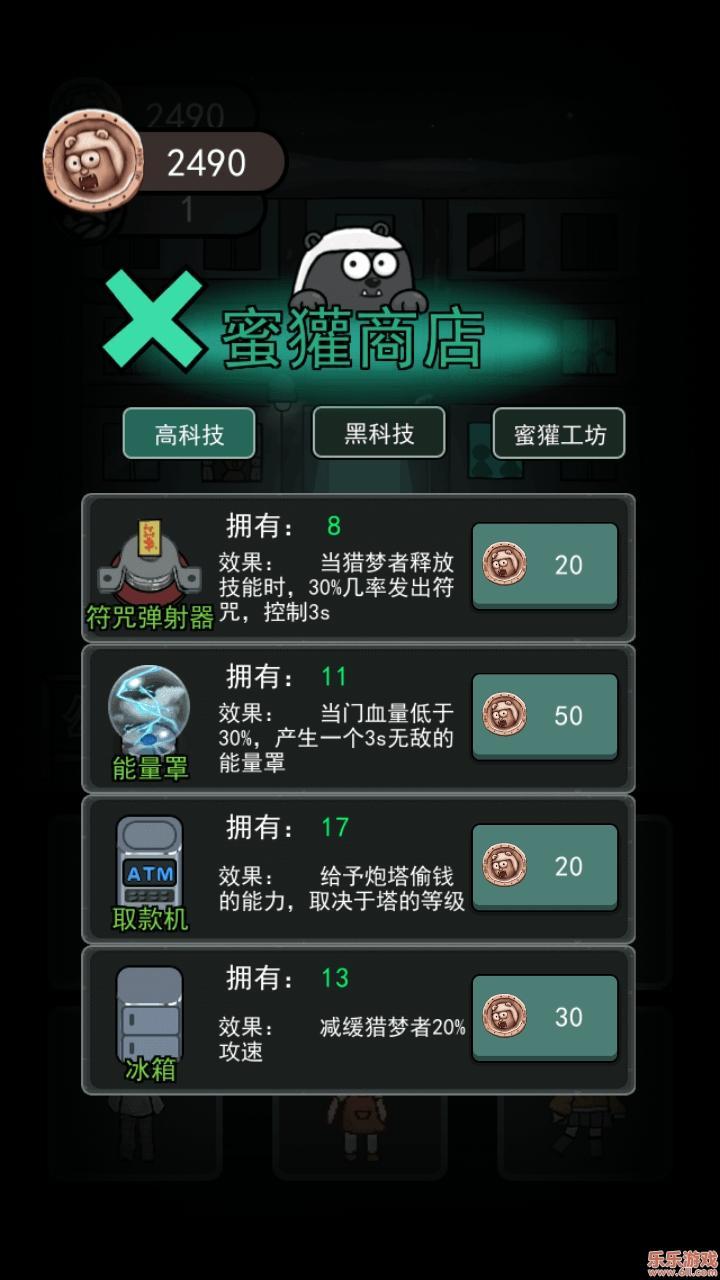Image resolution: width=720 pixels, height=1280 pixels.
Task: Purchase 冰箱 for 30 coins
Action: point(544,1017)
